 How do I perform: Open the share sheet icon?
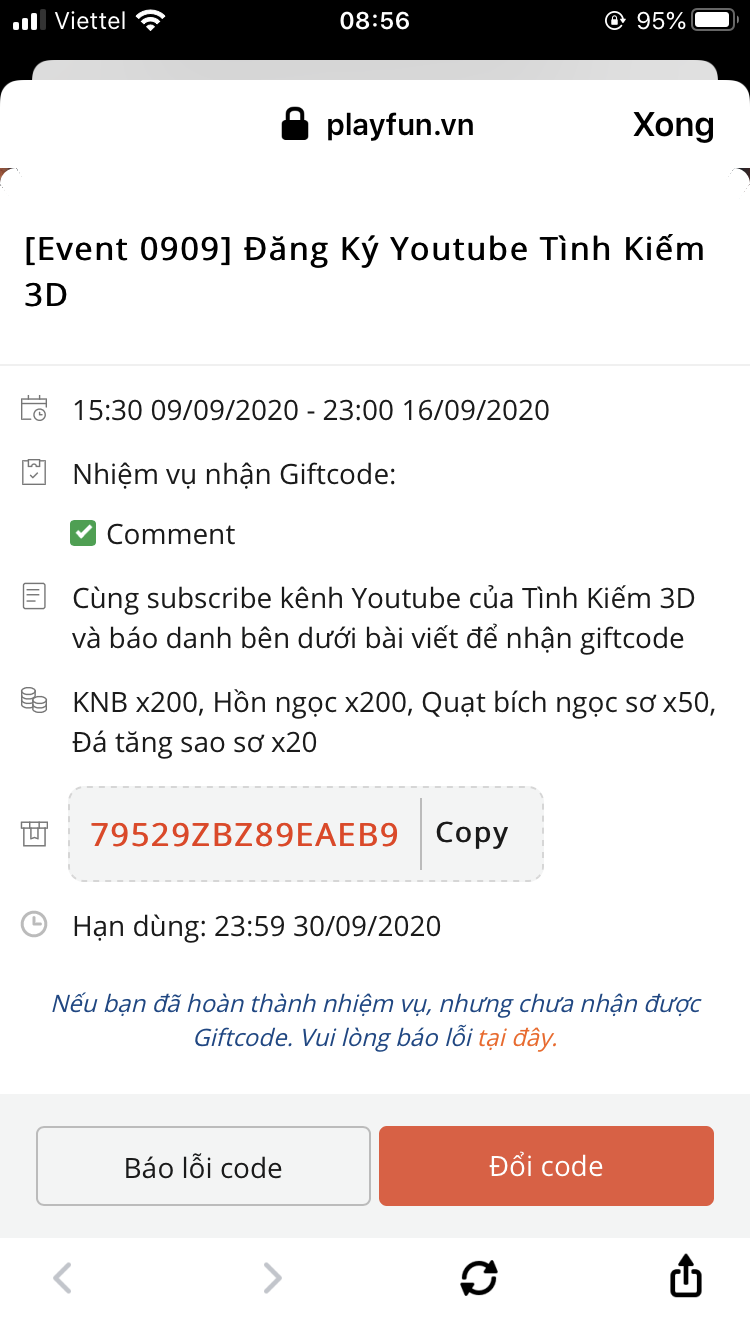click(685, 1277)
